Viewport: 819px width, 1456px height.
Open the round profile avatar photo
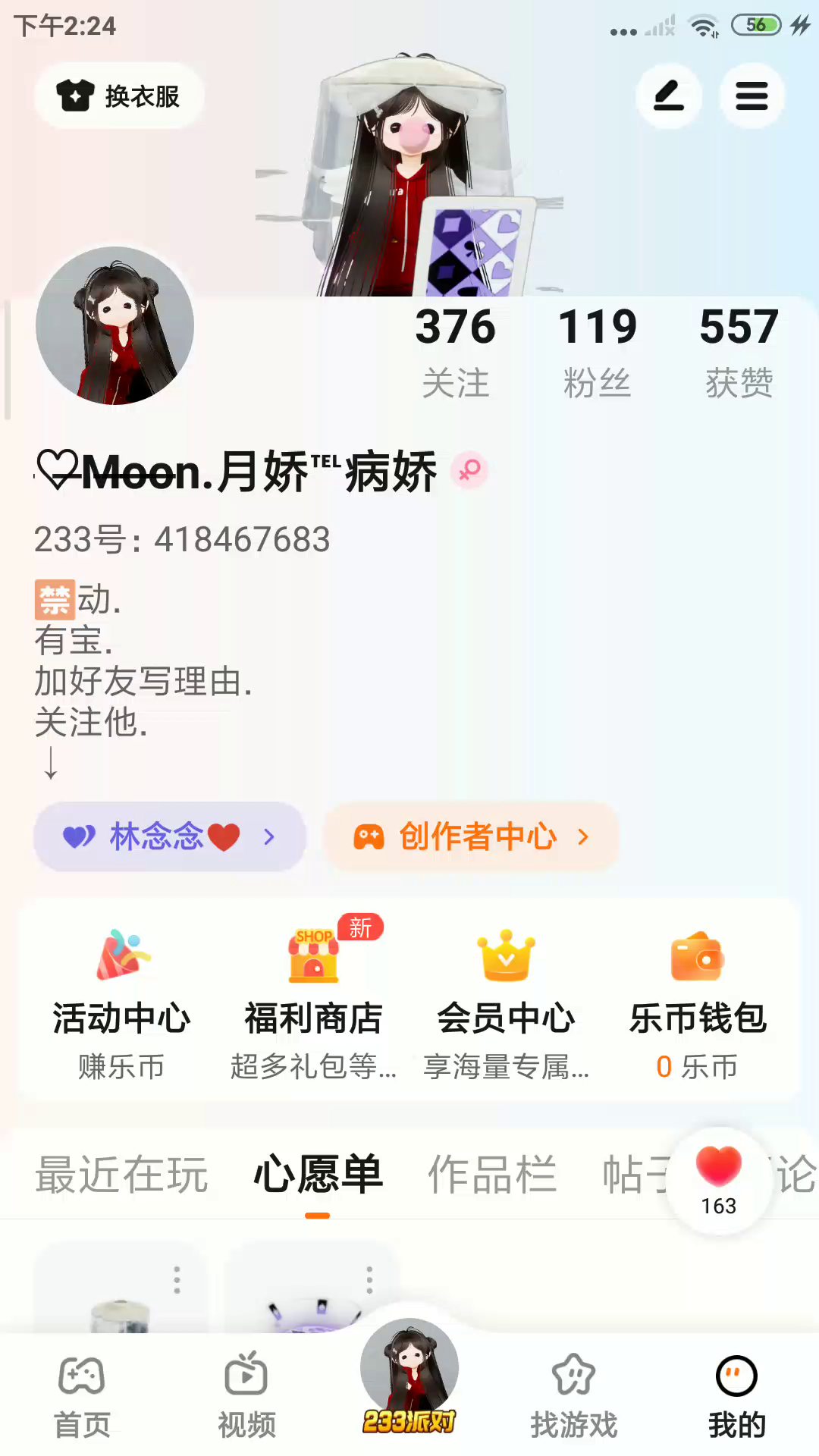point(115,325)
